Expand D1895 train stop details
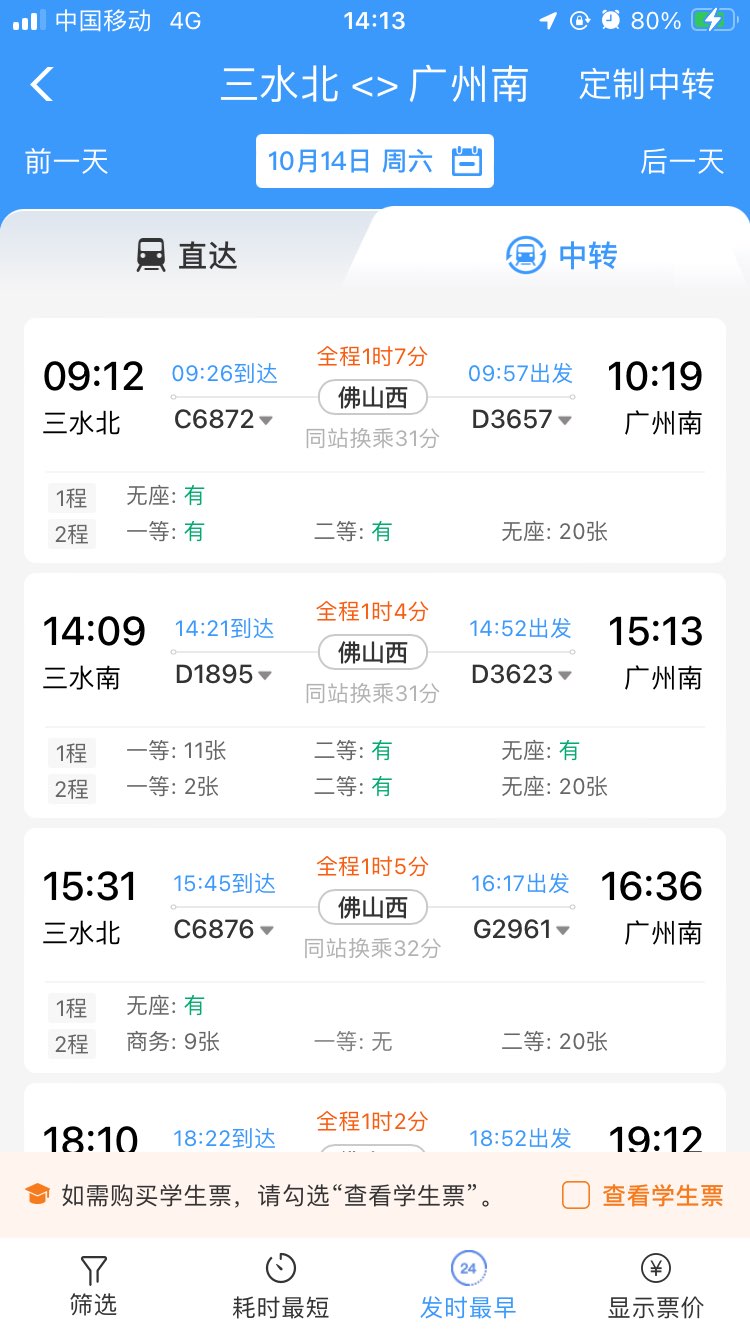750x1334 pixels. point(224,675)
